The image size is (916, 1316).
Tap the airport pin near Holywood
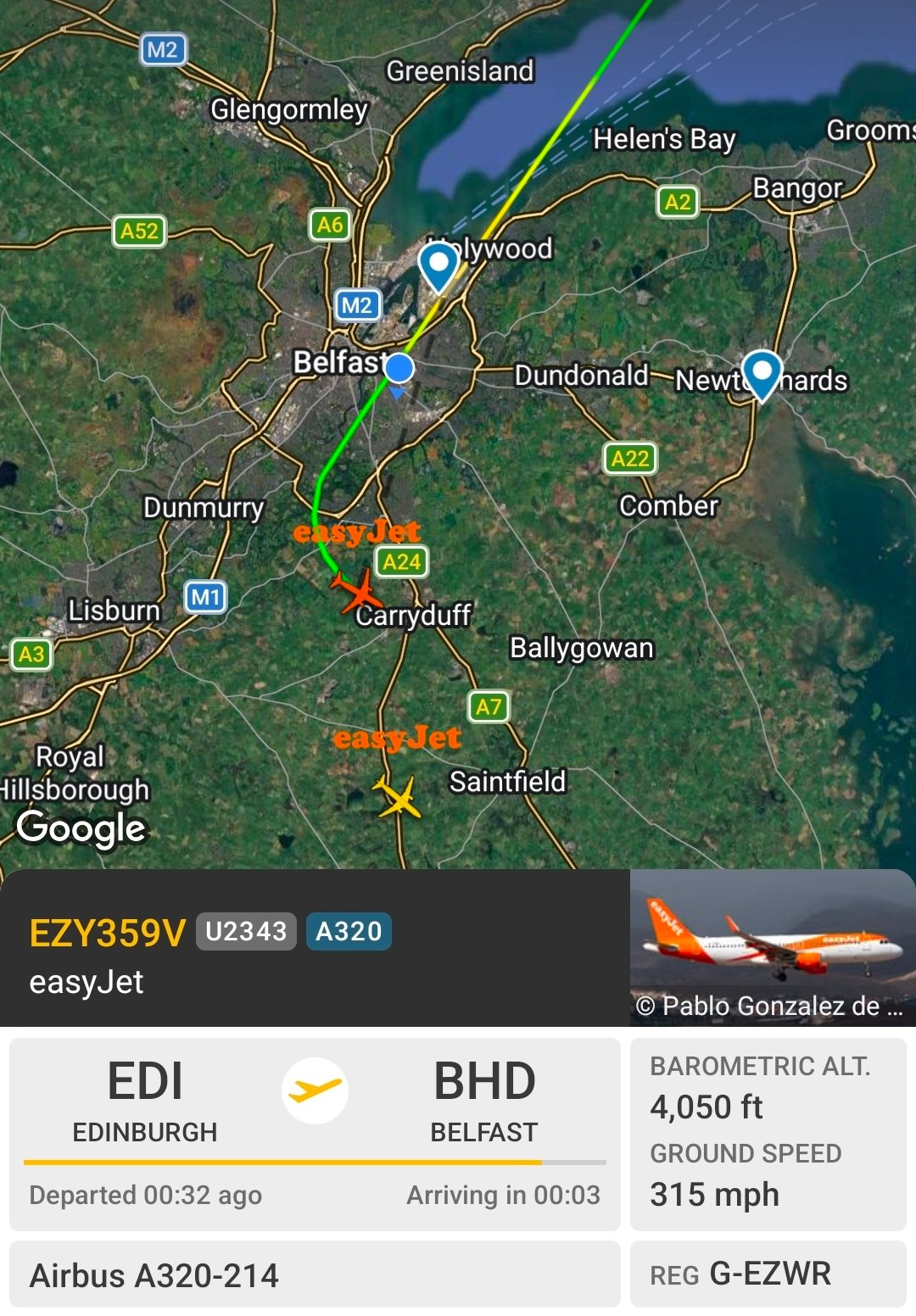tap(438, 266)
